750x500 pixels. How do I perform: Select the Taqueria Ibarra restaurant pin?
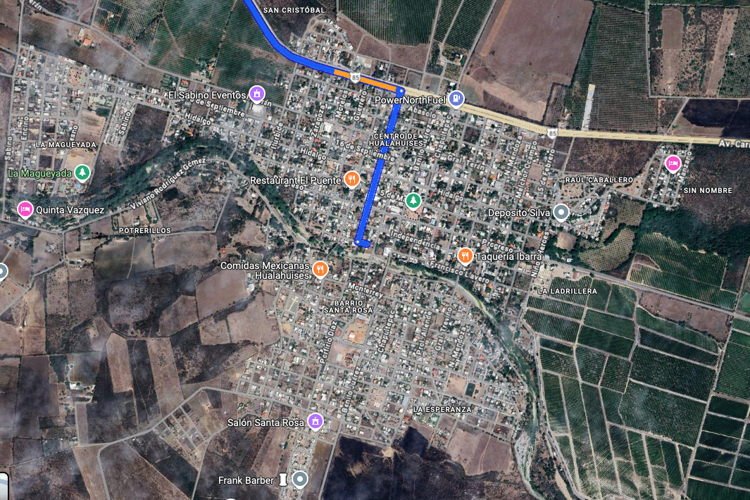point(465,256)
